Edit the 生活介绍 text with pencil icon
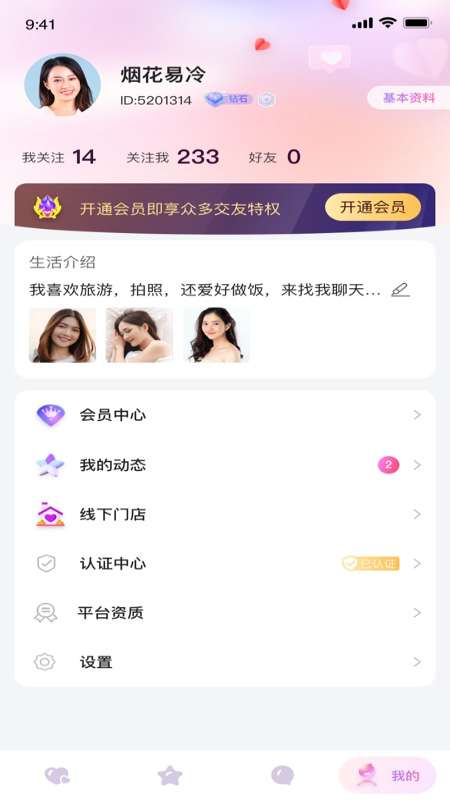450x800 pixels. [x=401, y=290]
